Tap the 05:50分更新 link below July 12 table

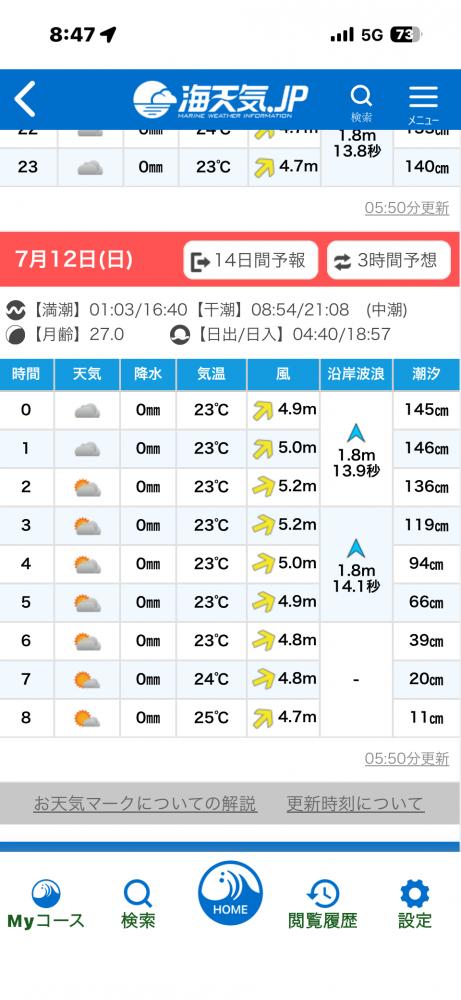tap(407, 758)
